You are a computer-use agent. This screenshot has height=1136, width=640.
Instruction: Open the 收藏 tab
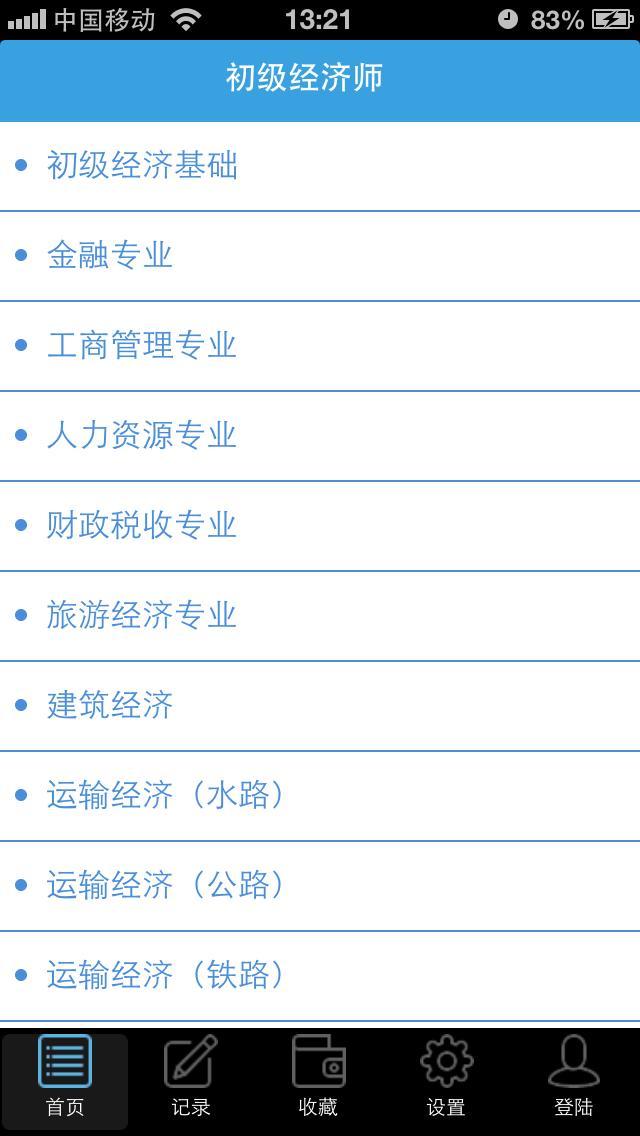click(x=320, y=1079)
